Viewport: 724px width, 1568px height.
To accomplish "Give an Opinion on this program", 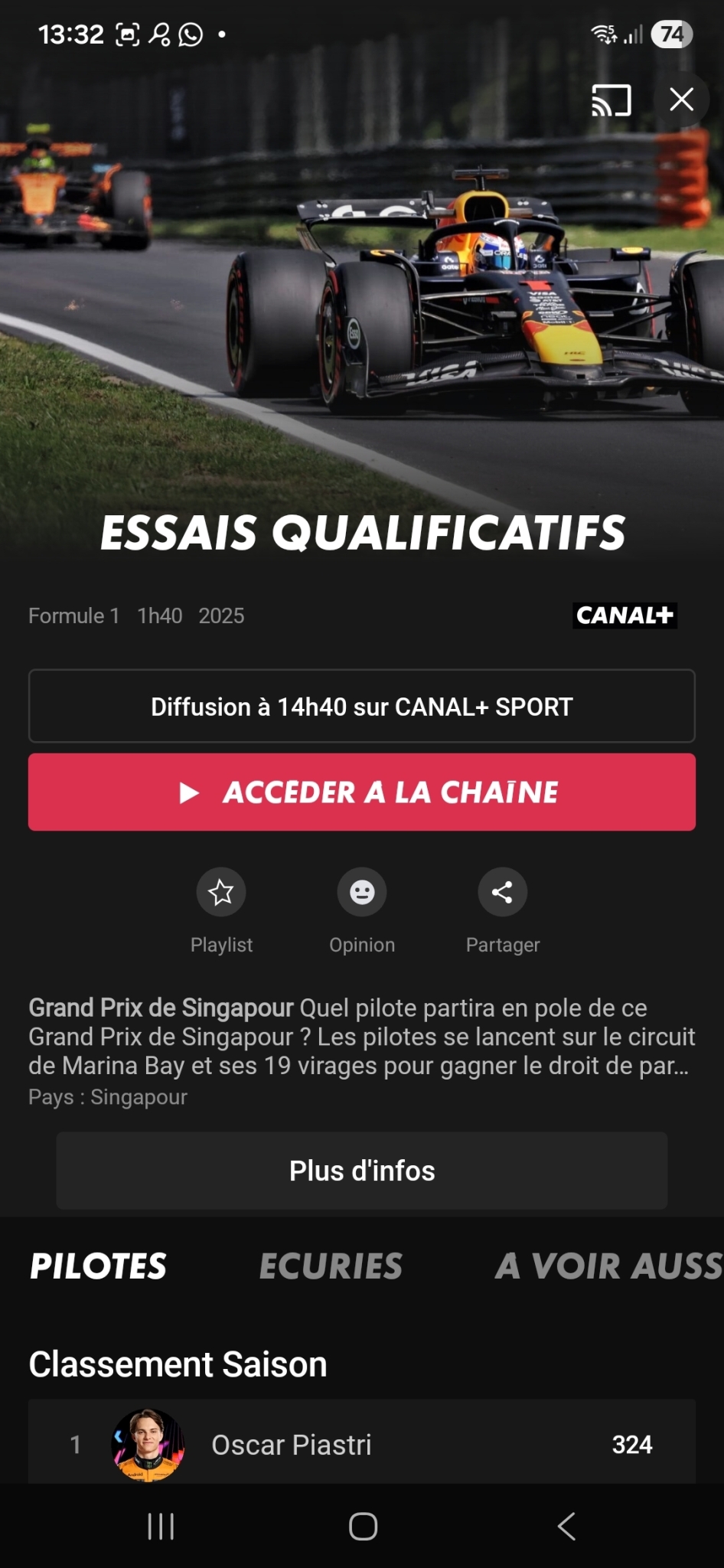I will click(x=362, y=892).
